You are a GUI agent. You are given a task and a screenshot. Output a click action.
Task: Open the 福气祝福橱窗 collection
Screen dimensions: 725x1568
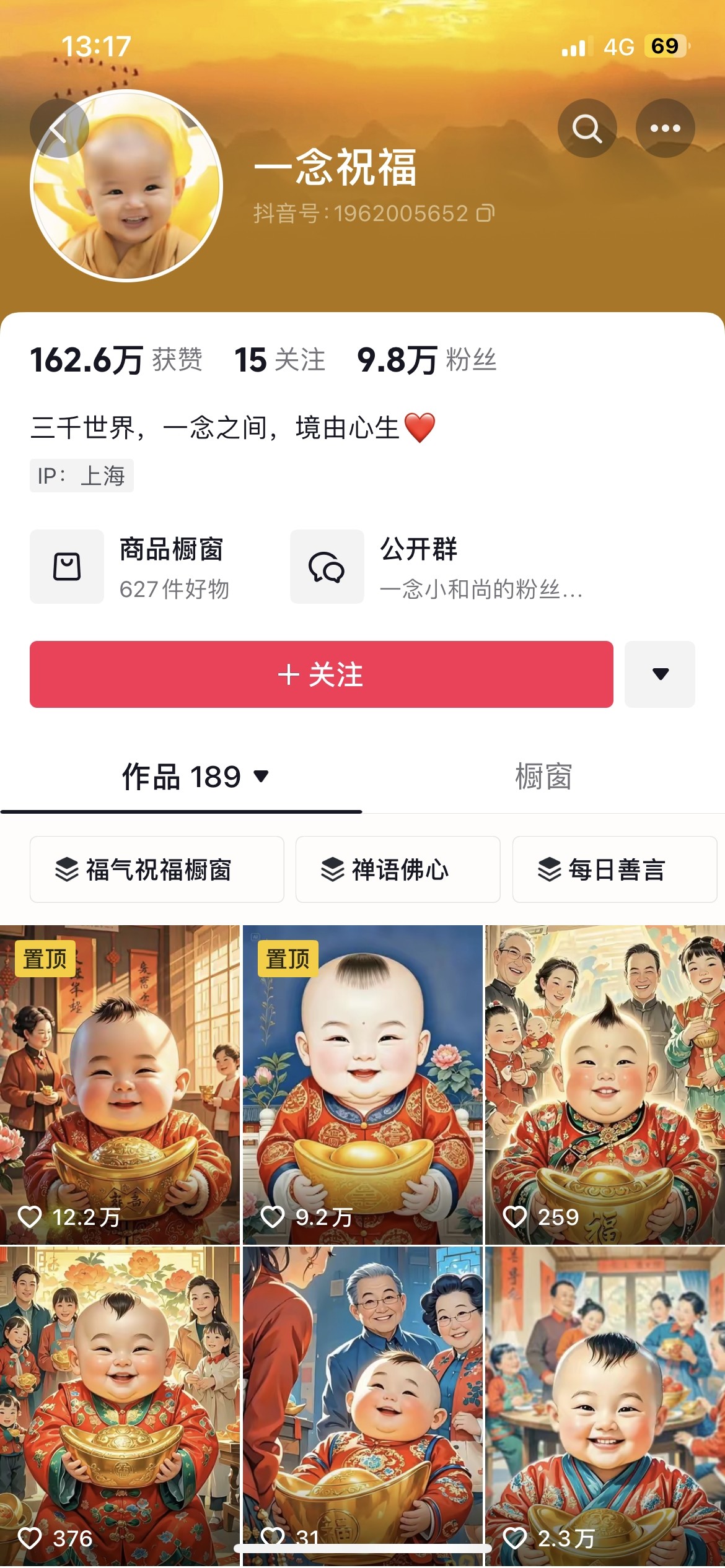coord(157,869)
